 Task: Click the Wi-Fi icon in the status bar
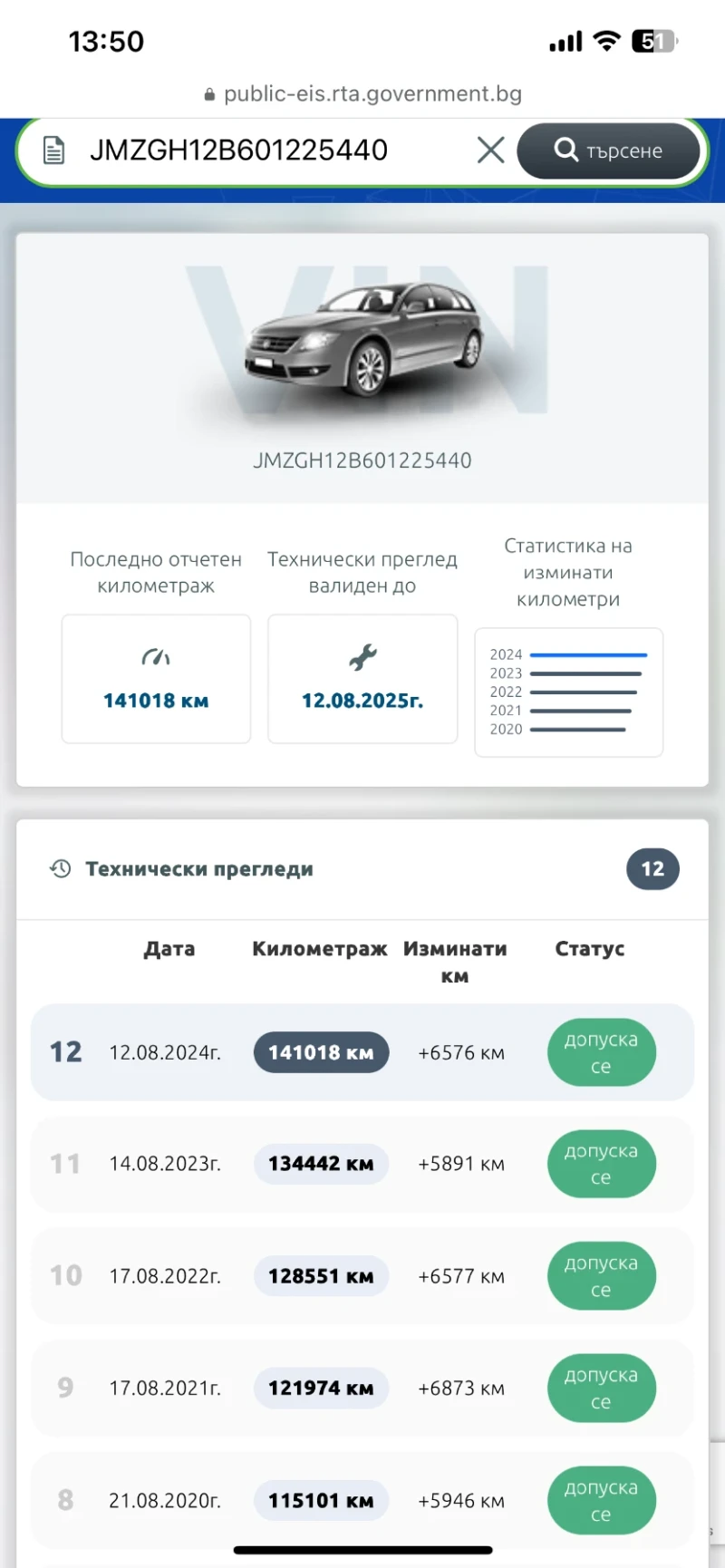(605, 40)
